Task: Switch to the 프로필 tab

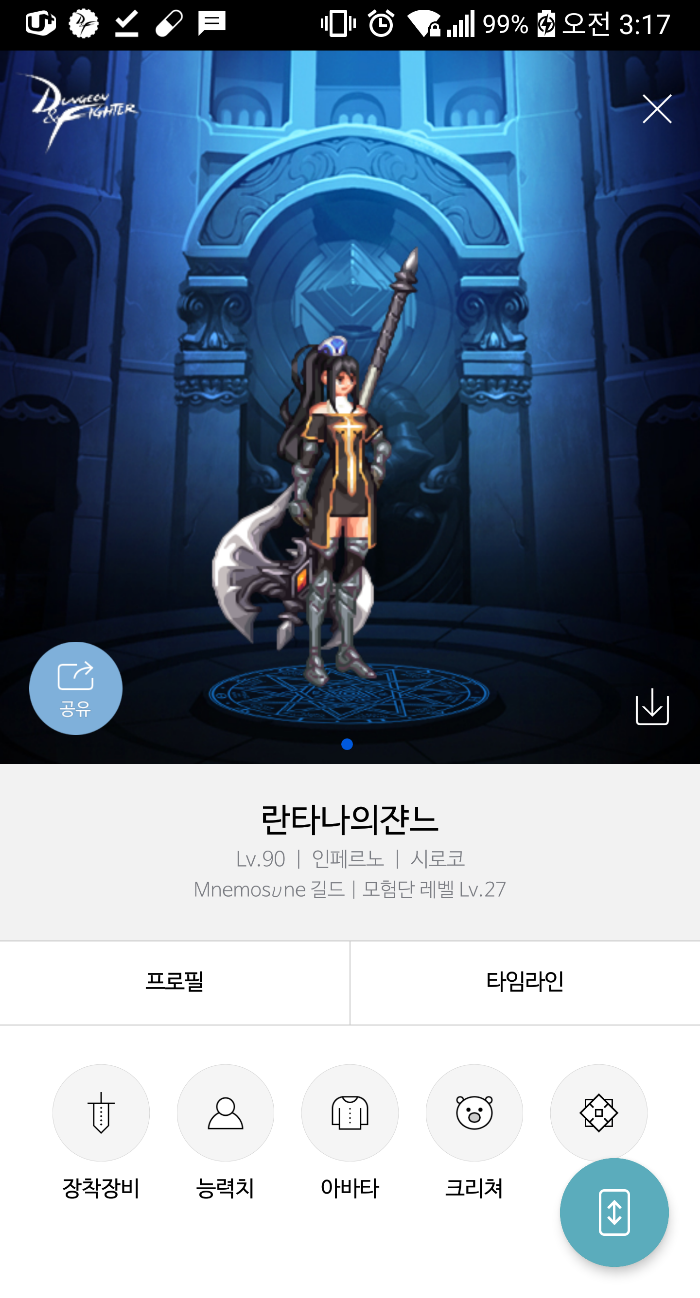Action: click(175, 982)
